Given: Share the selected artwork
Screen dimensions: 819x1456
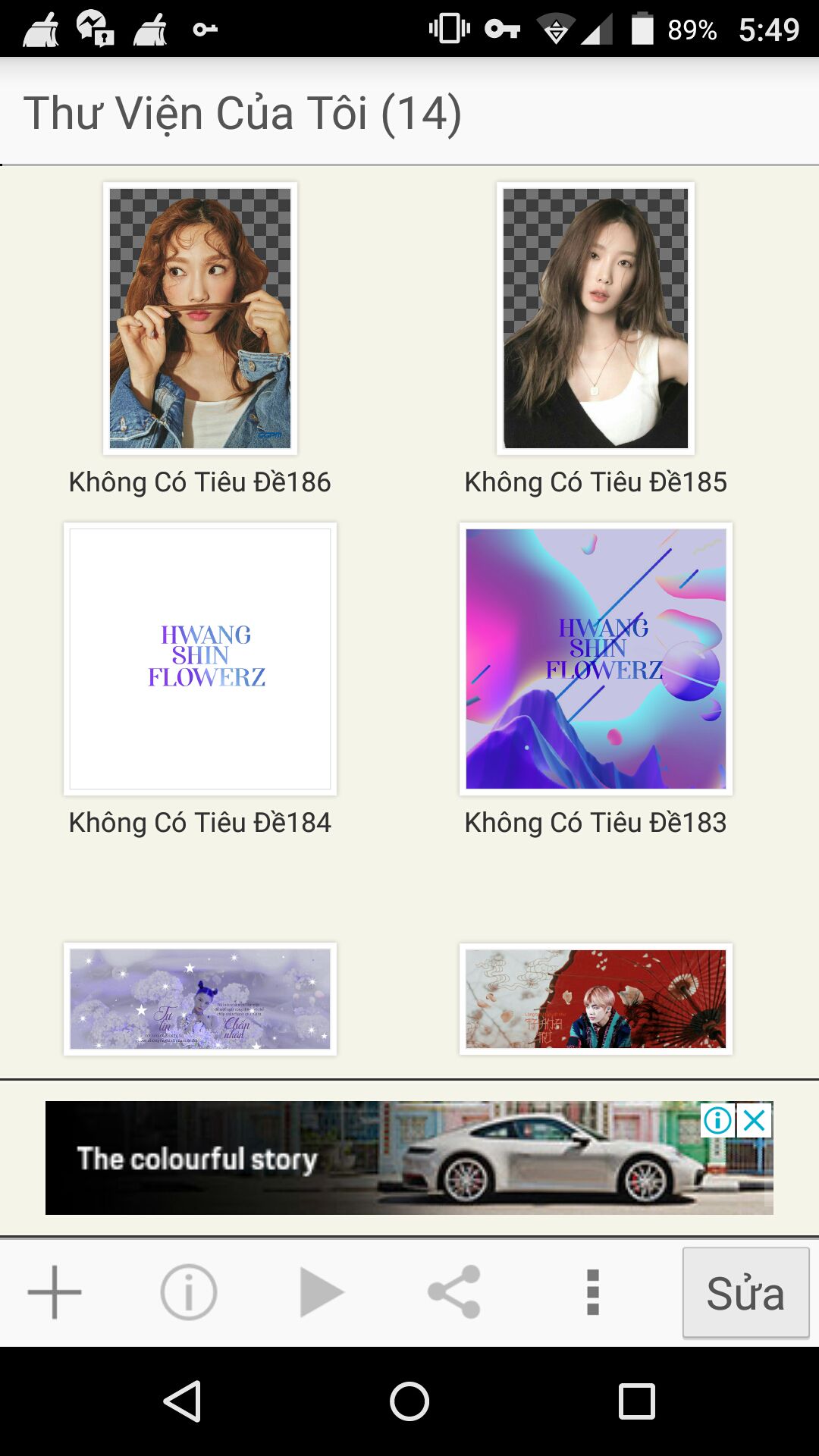Looking at the screenshot, I should [454, 1292].
